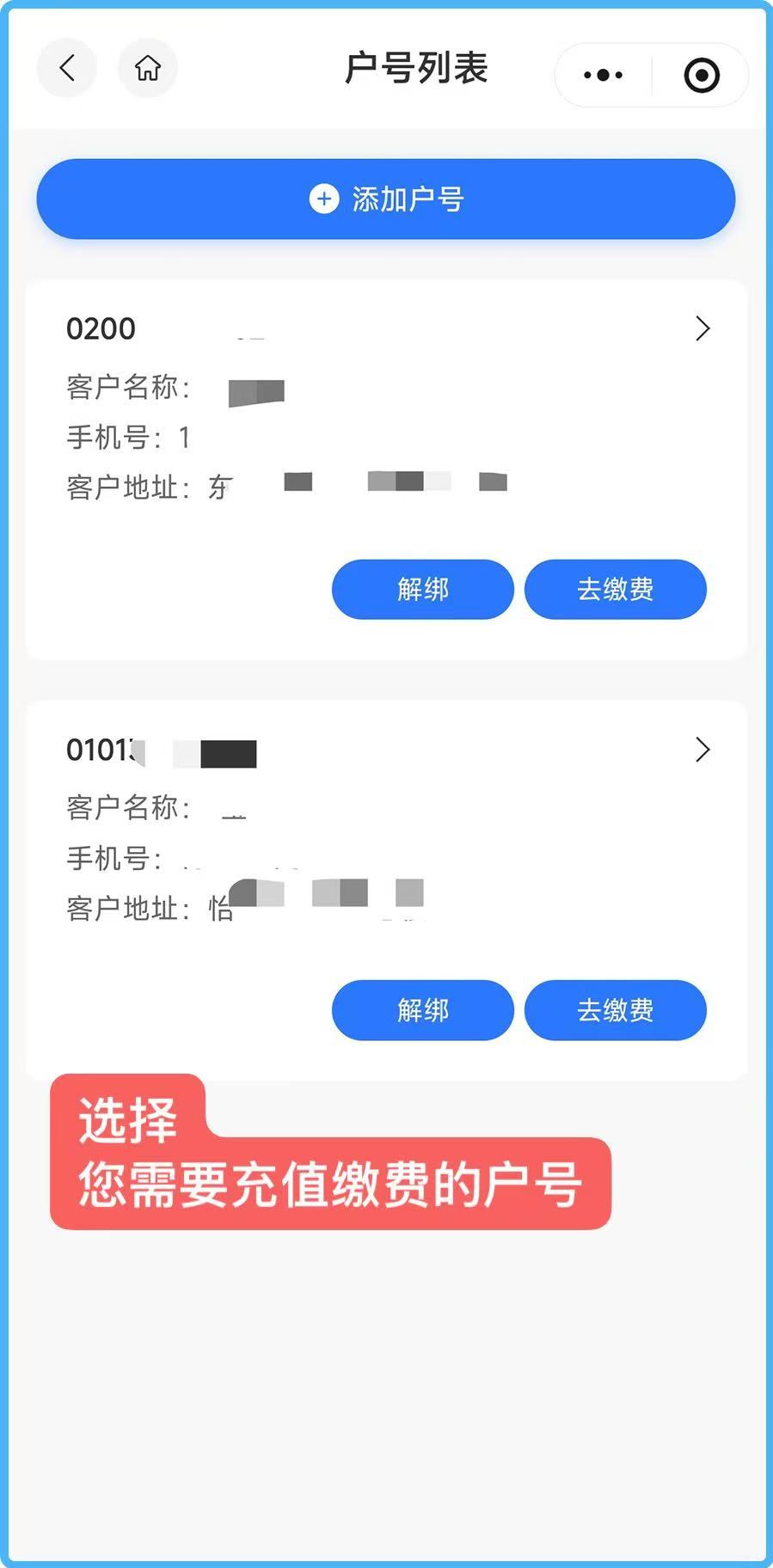Viewport: 773px width, 1568px height.
Task: Return to the mini program home
Action: 148,68
